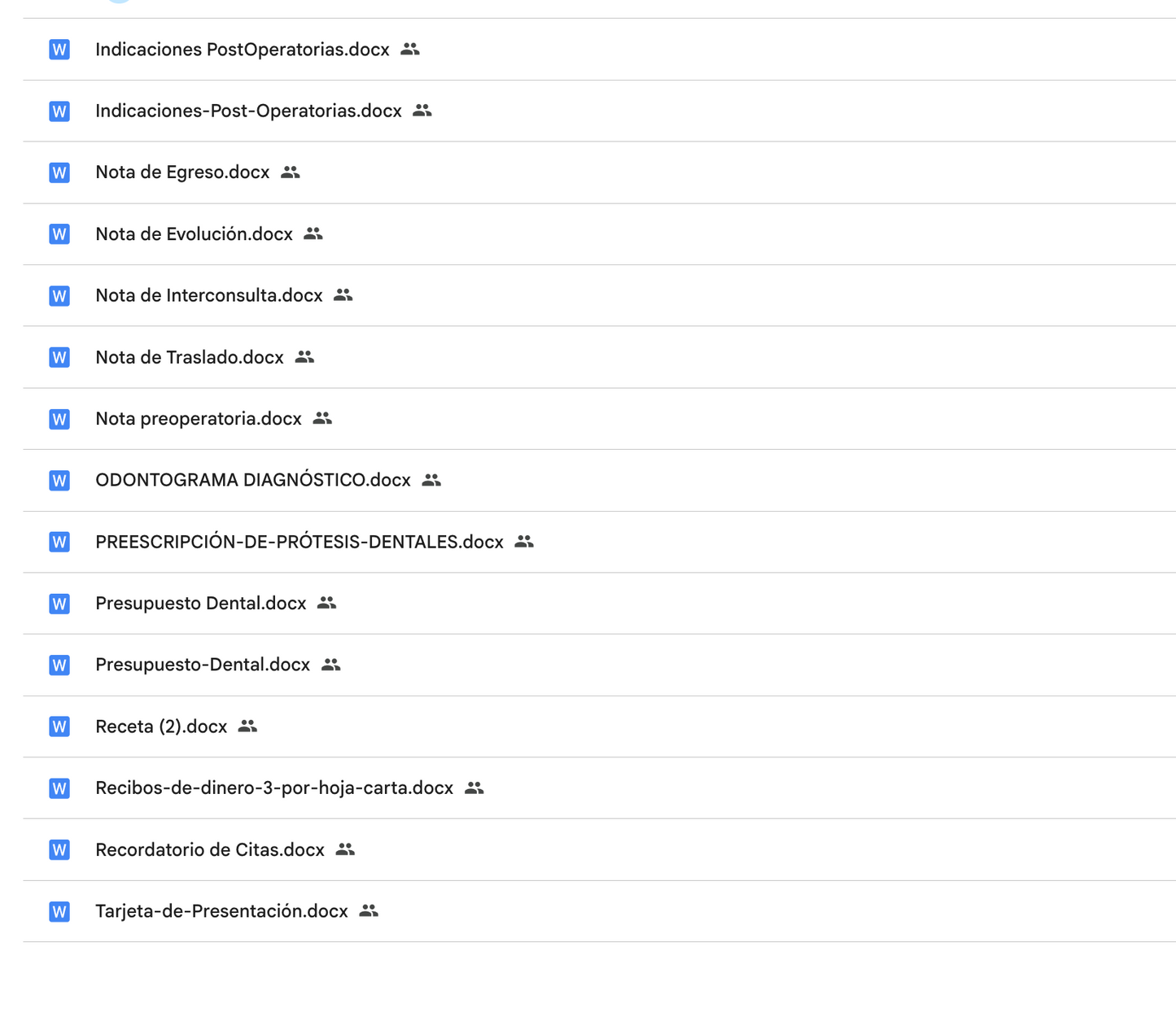Tap Nota de Traslado.docx document

coord(189,357)
